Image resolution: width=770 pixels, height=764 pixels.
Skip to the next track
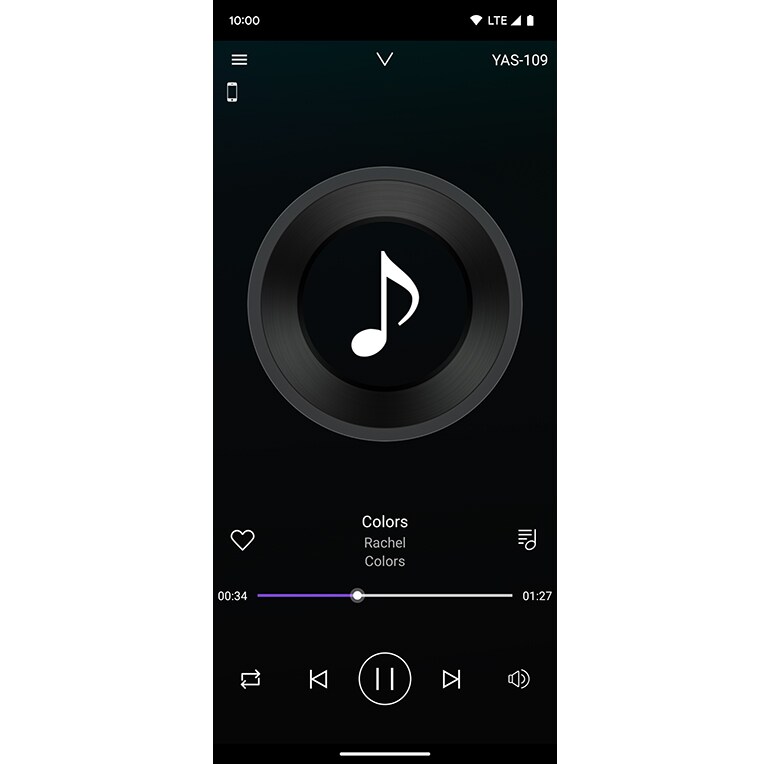[452, 679]
